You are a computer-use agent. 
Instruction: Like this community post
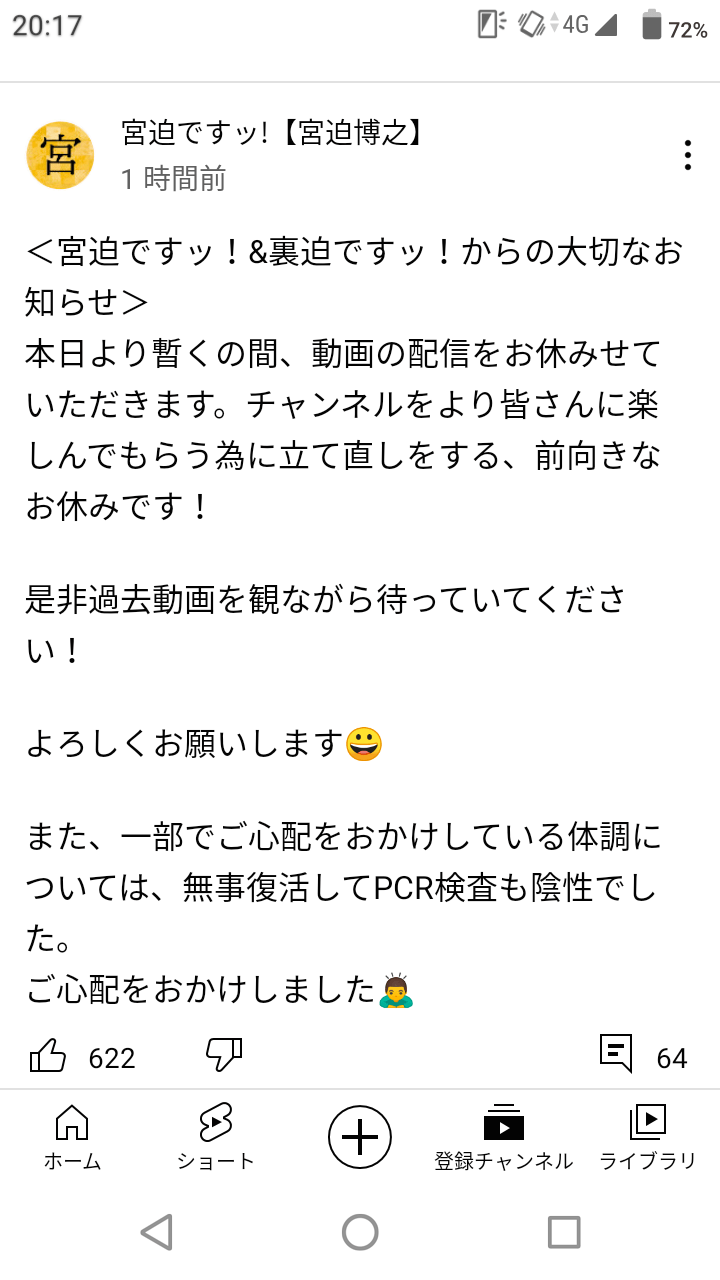[49, 1056]
